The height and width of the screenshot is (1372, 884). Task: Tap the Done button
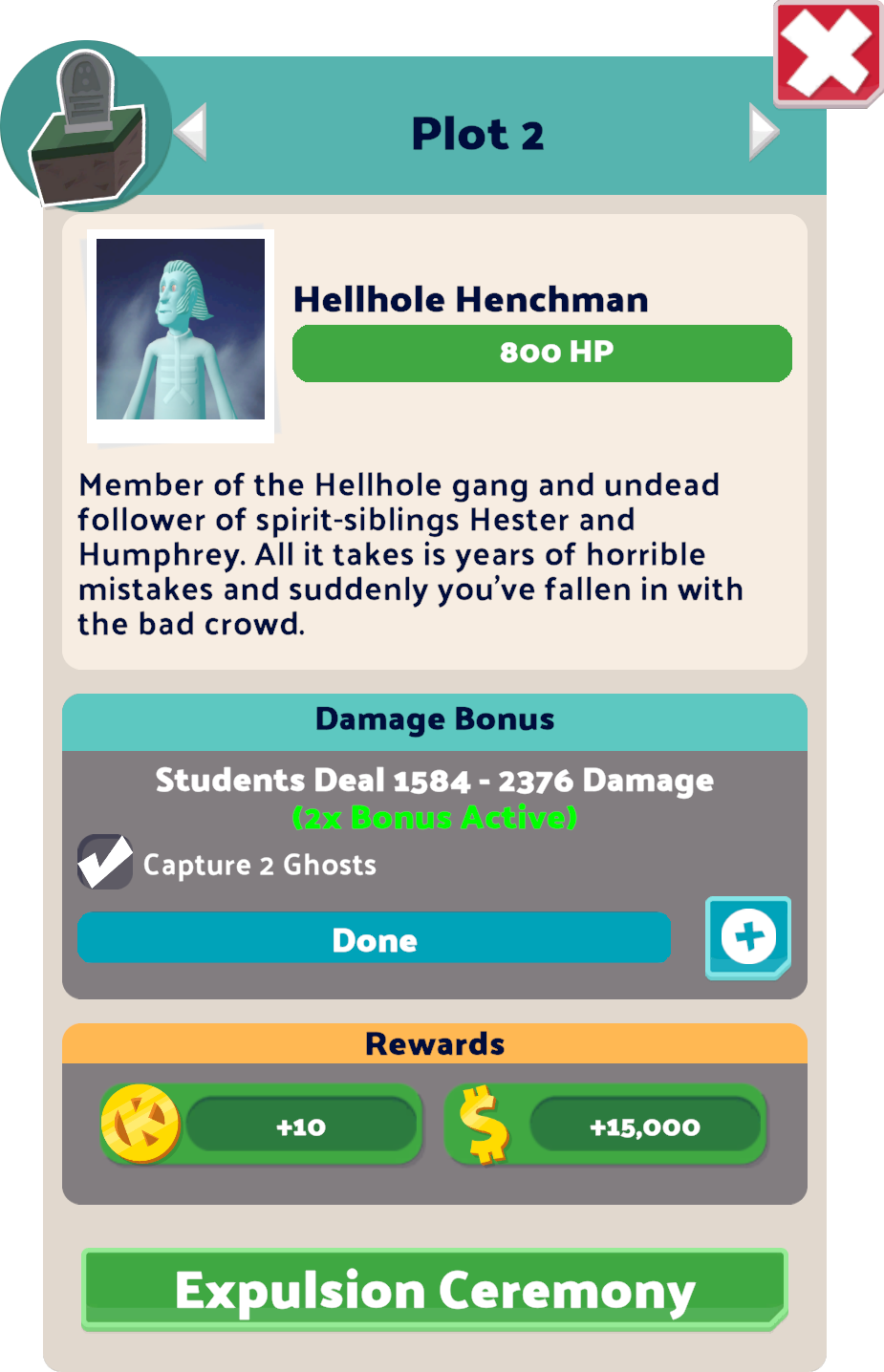(374, 938)
